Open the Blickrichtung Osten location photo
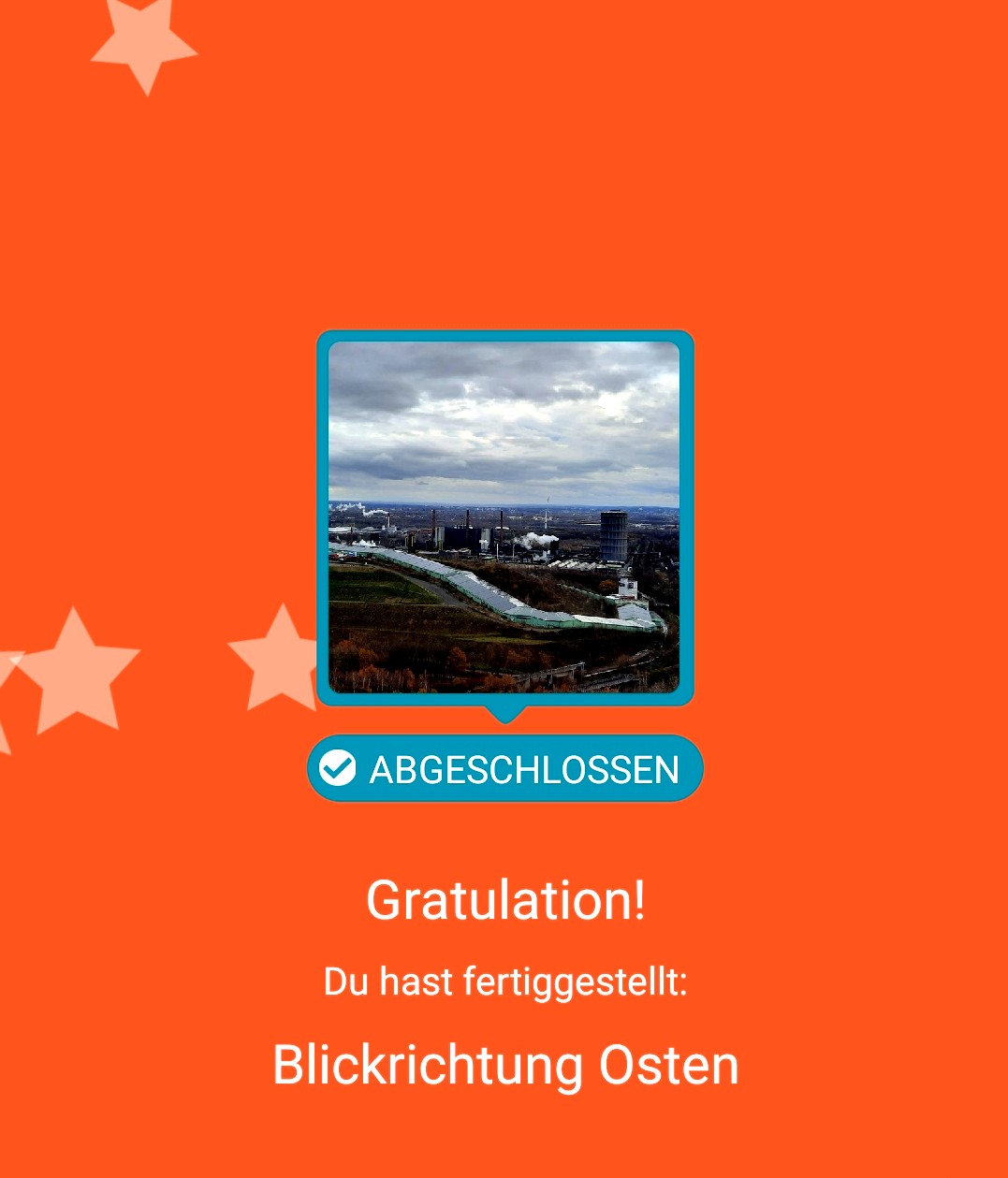The image size is (1008, 1178). pyautogui.click(x=504, y=517)
